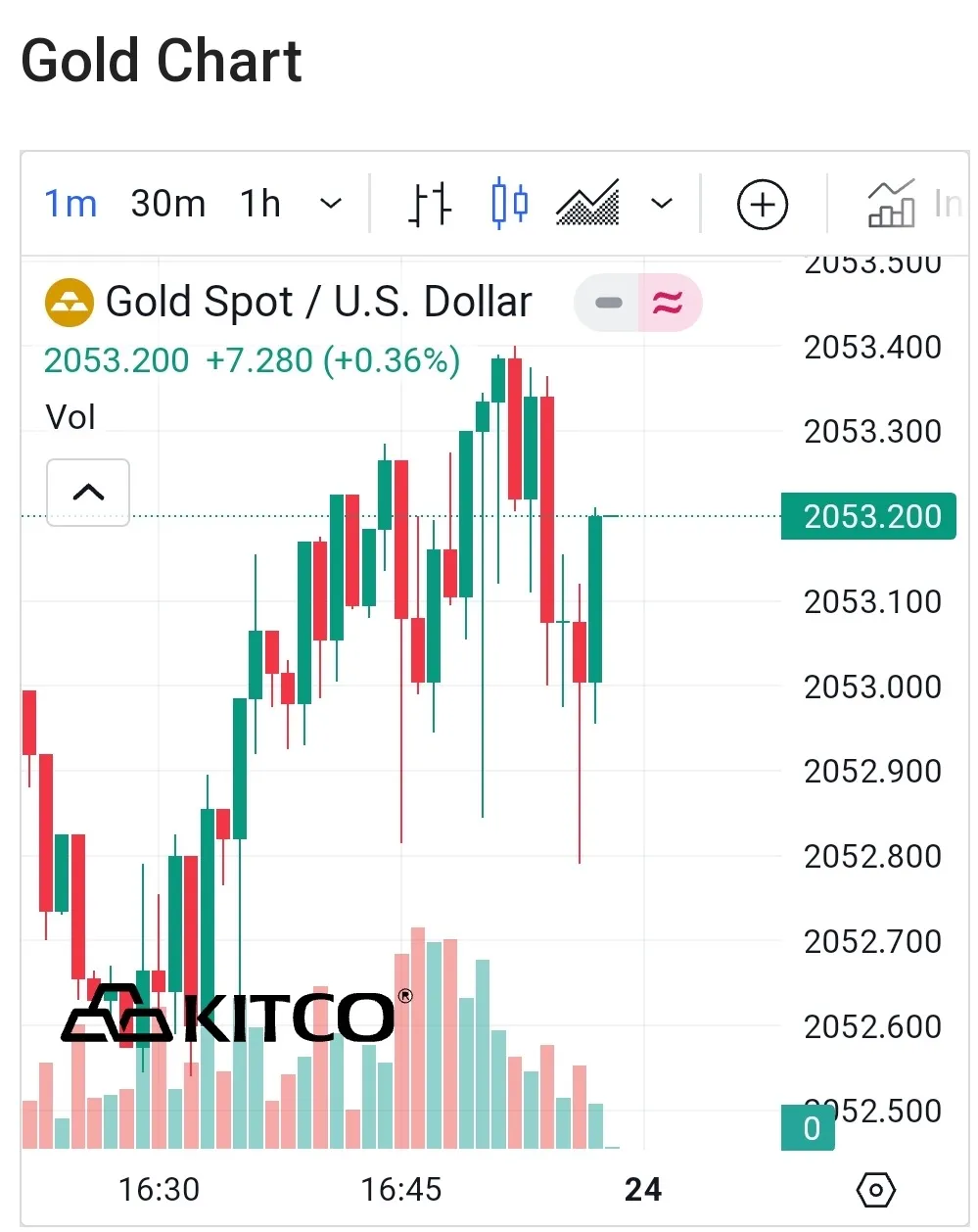Open the chart style dropdown
This screenshot has height=1232, width=978.
click(663, 204)
